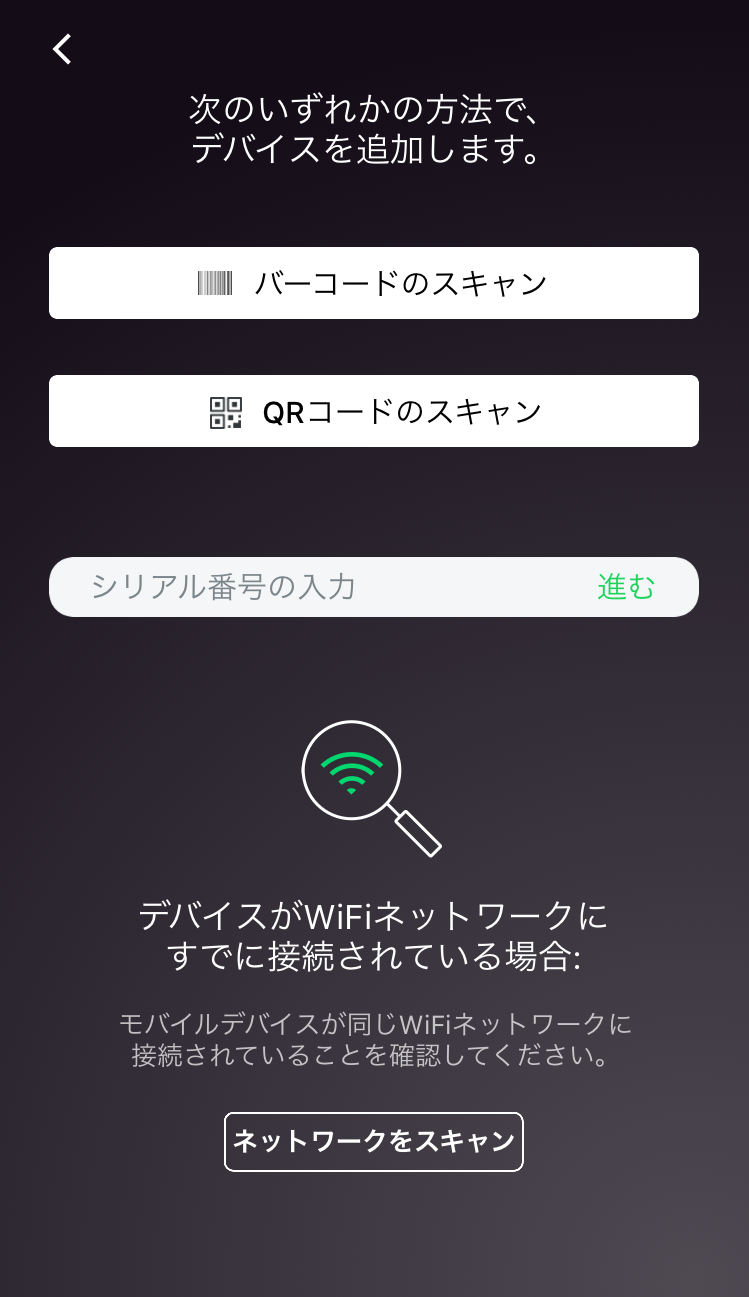The width and height of the screenshot is (749, 1297).
Task: Go back using the top-left arrow
Action: coord(63,48)
